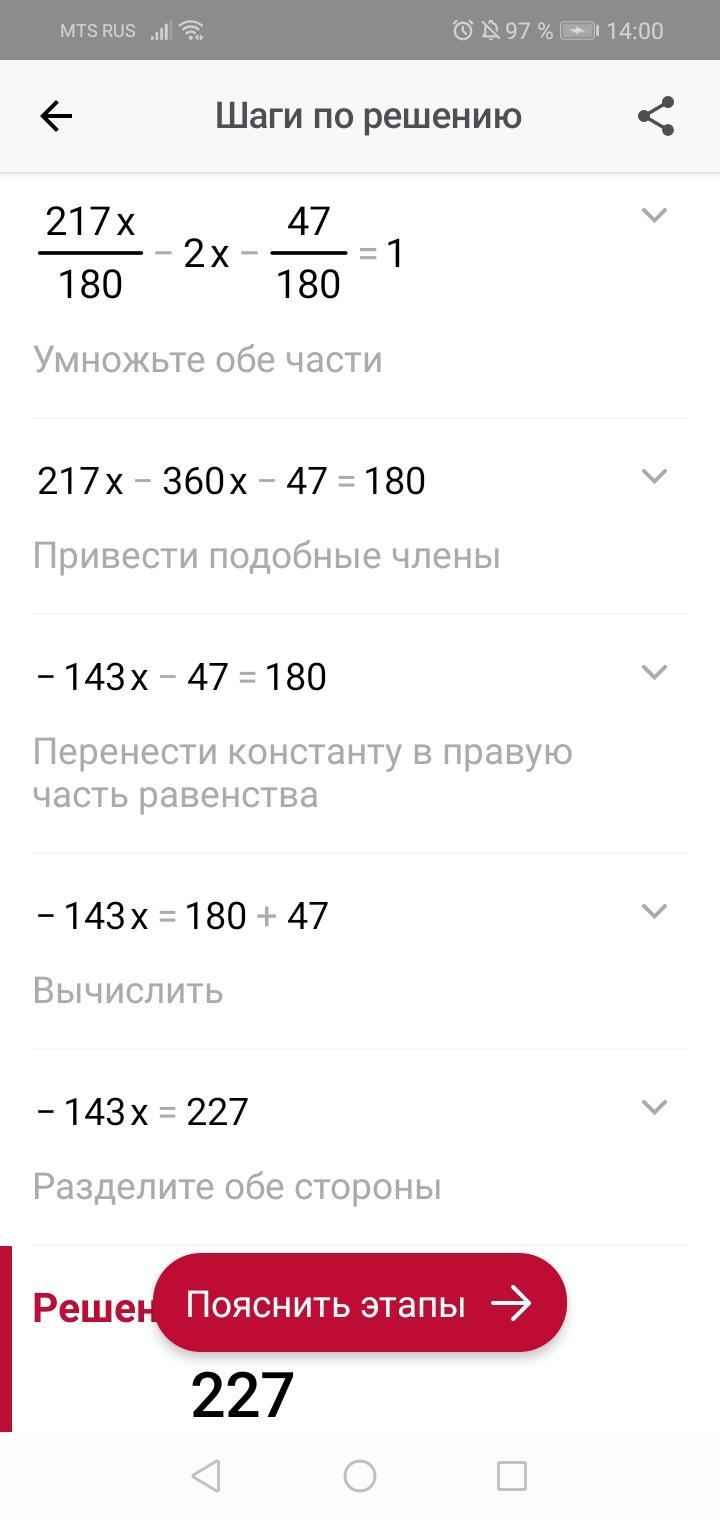Image resolution: width=720 pixels, height=1520 pixels.
Task: Tap the system home button
Action: pos(360,1476)
